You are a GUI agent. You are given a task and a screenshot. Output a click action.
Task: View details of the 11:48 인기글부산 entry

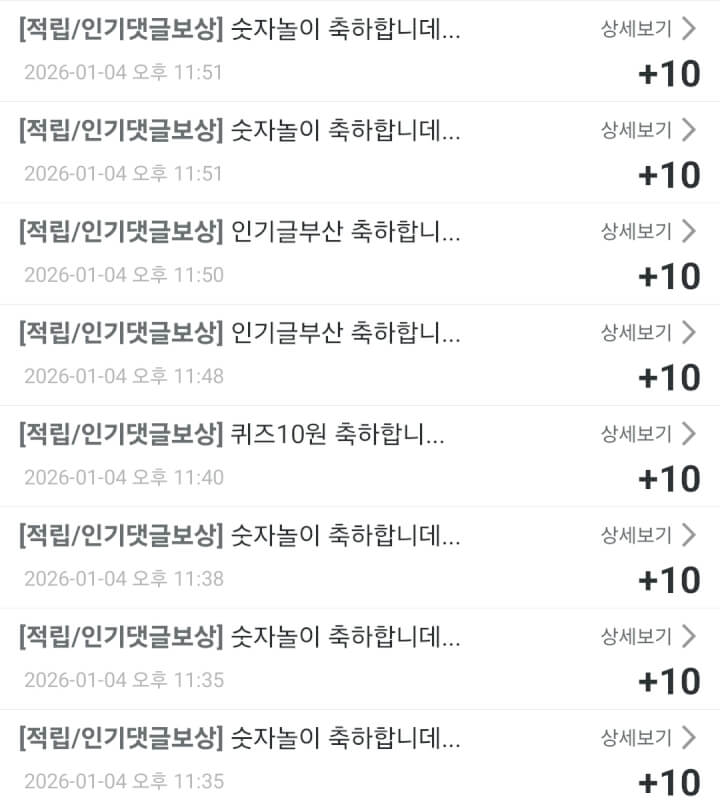pos(647,332)
